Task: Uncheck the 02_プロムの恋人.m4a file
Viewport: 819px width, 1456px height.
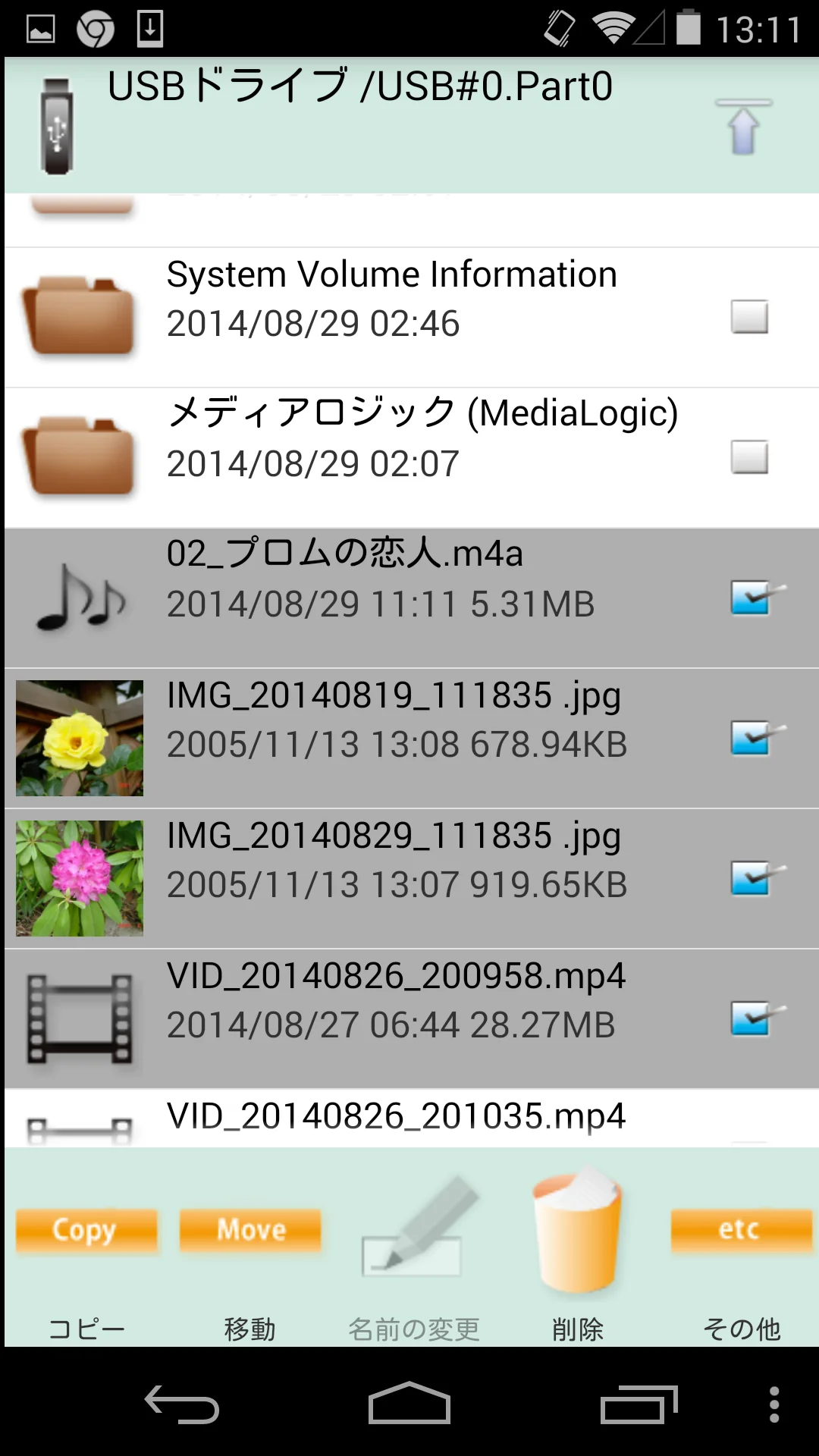Action: [757, 597]
